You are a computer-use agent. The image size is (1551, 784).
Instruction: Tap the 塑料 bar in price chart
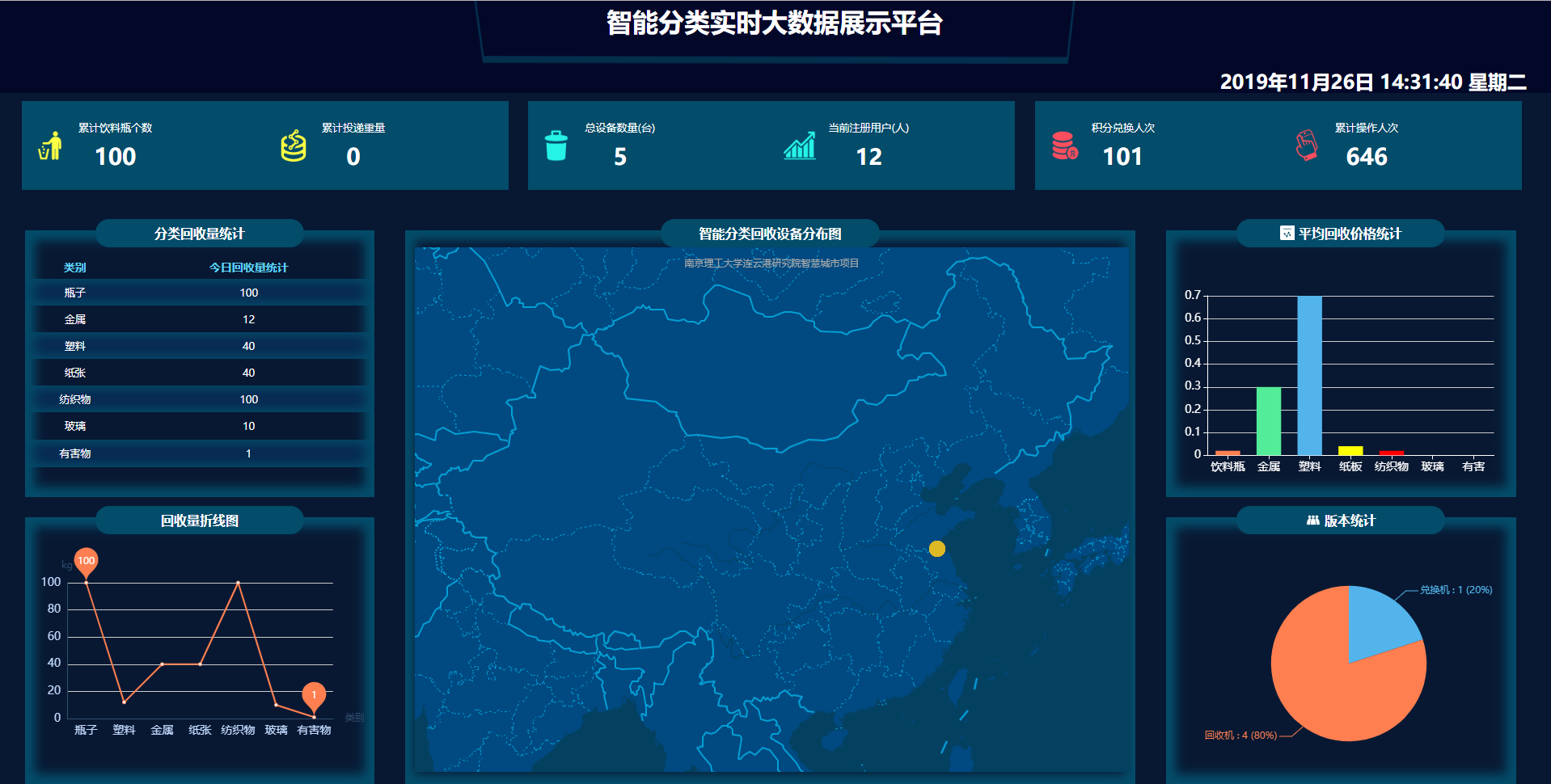(1309, 376)
